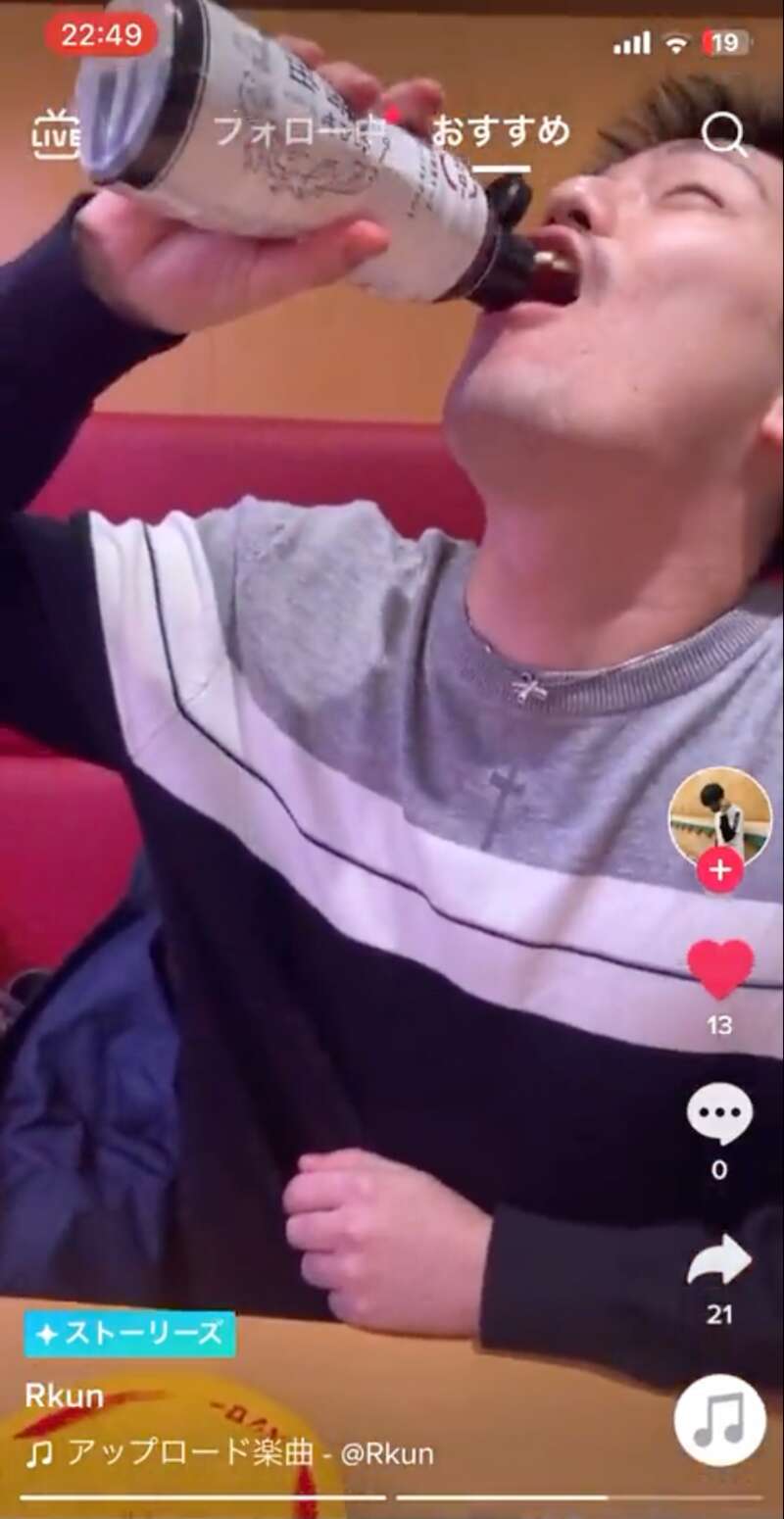
Task: Switch to the おすすめ tab
Action: tap(501, 131)
